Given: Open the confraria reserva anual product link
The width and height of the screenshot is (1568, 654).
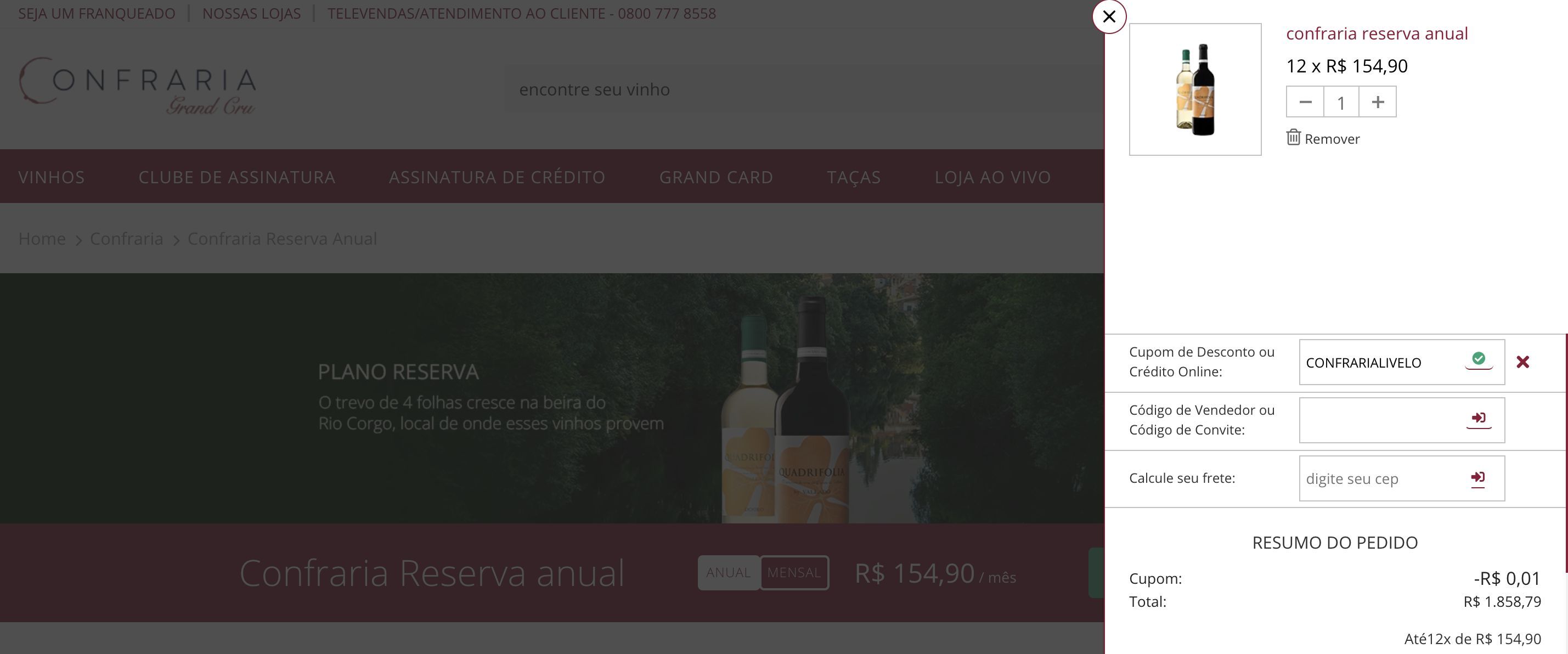Looking at the screenshot, I should coord(1377,33).
